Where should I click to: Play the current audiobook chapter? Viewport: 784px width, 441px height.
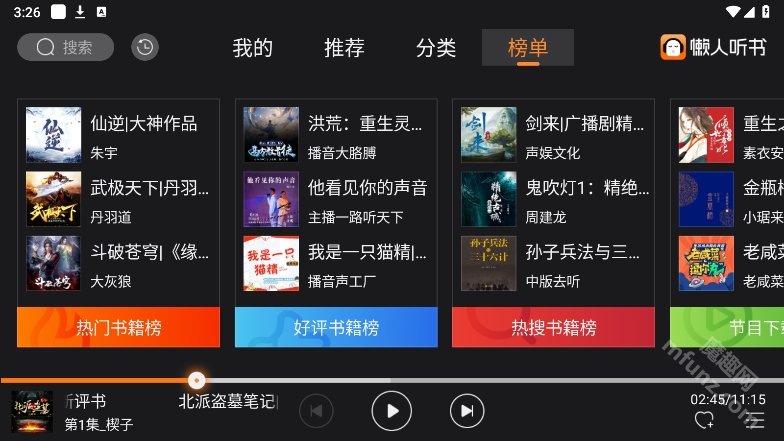point(392,410)
